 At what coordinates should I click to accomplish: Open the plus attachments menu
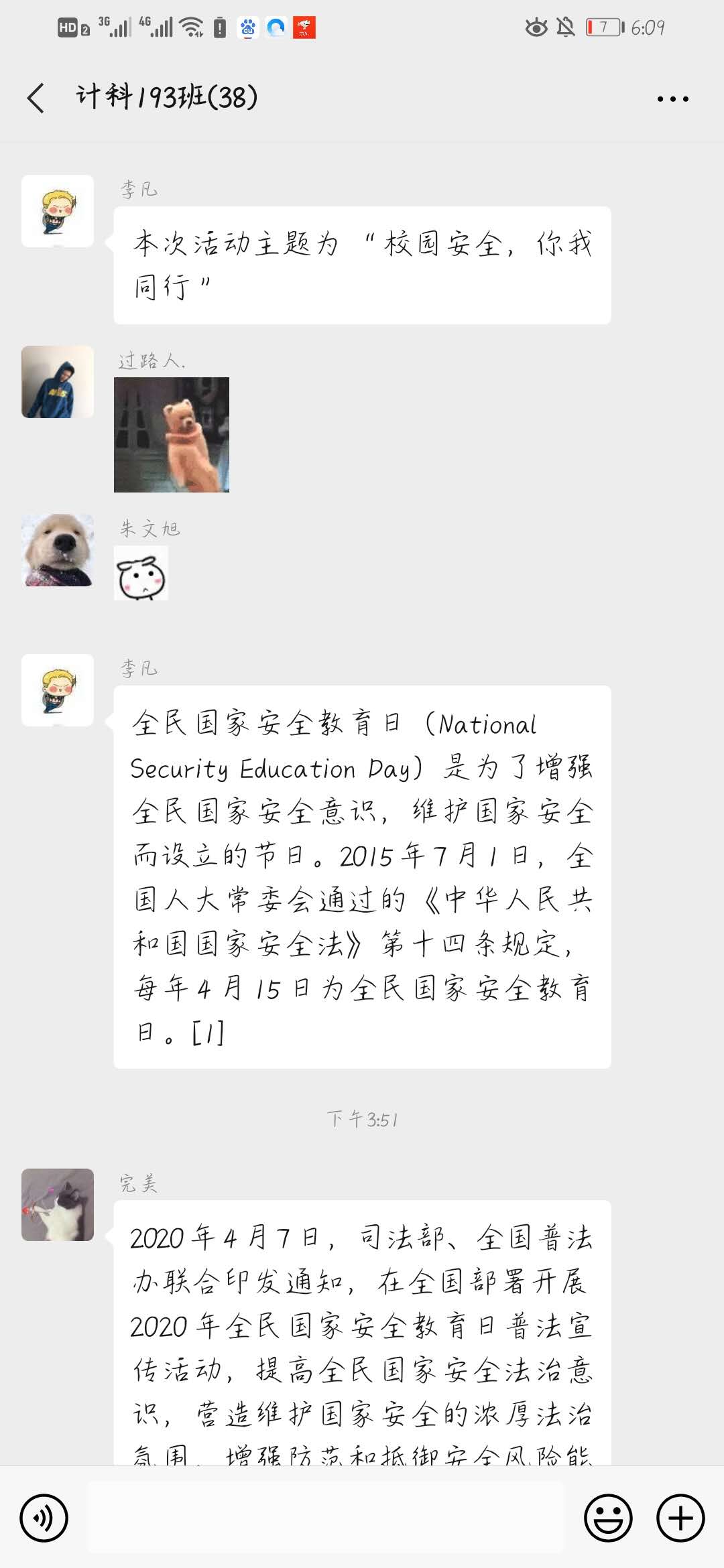[x=680, y=1518]
